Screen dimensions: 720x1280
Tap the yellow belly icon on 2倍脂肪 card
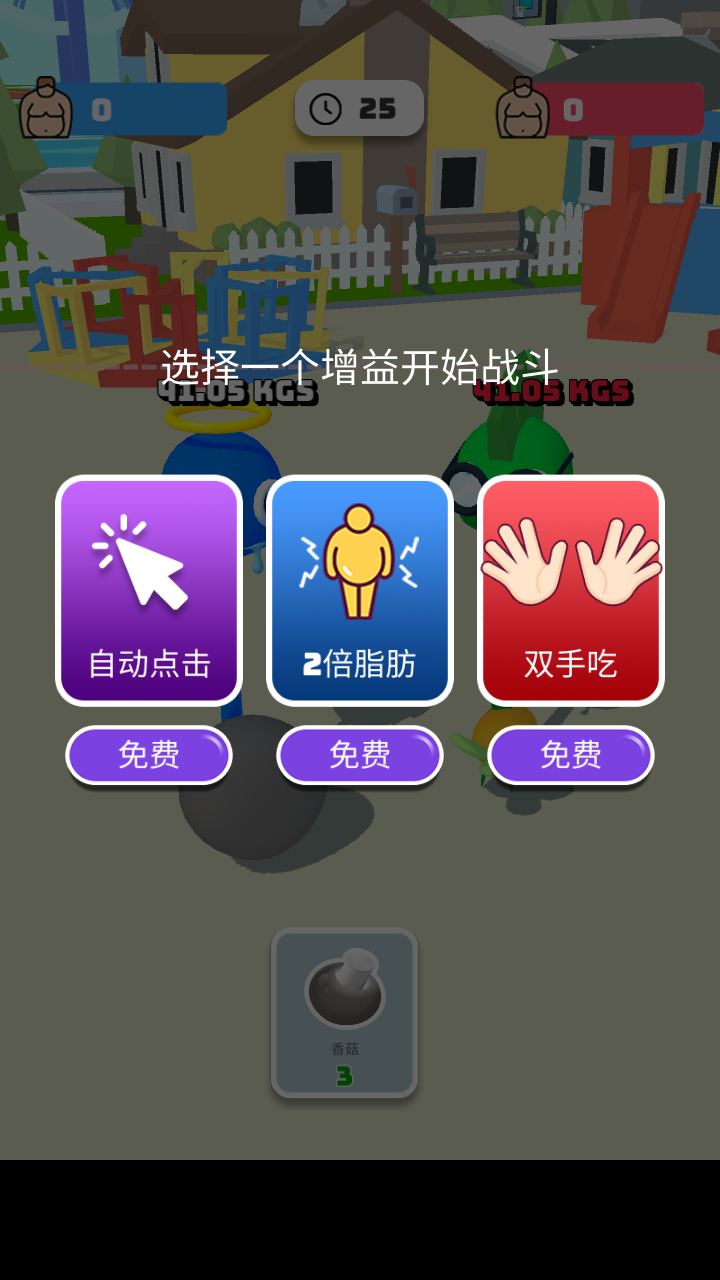click(x=359, y=560)
